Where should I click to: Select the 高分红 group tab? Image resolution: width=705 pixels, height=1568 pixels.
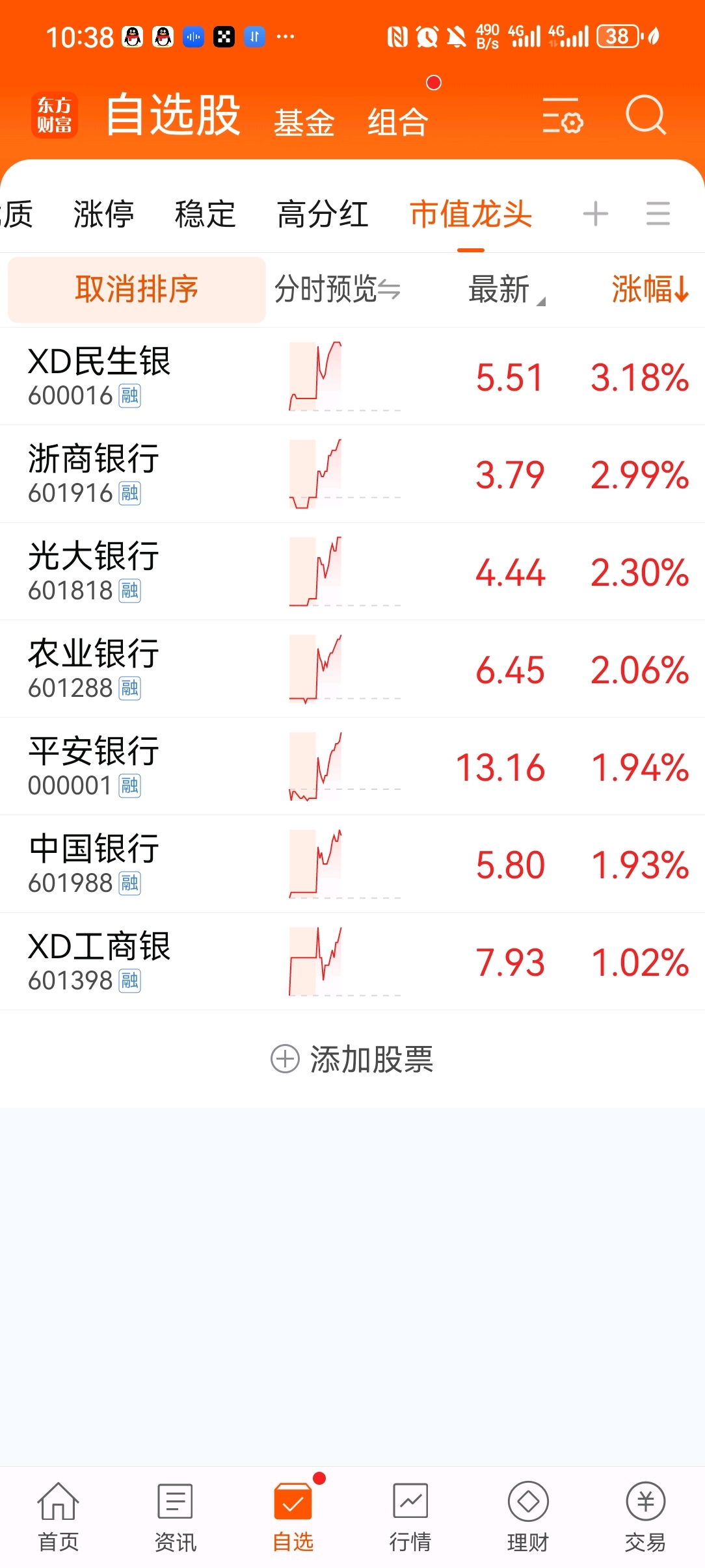pyautogui.click(x=323, y=214)
